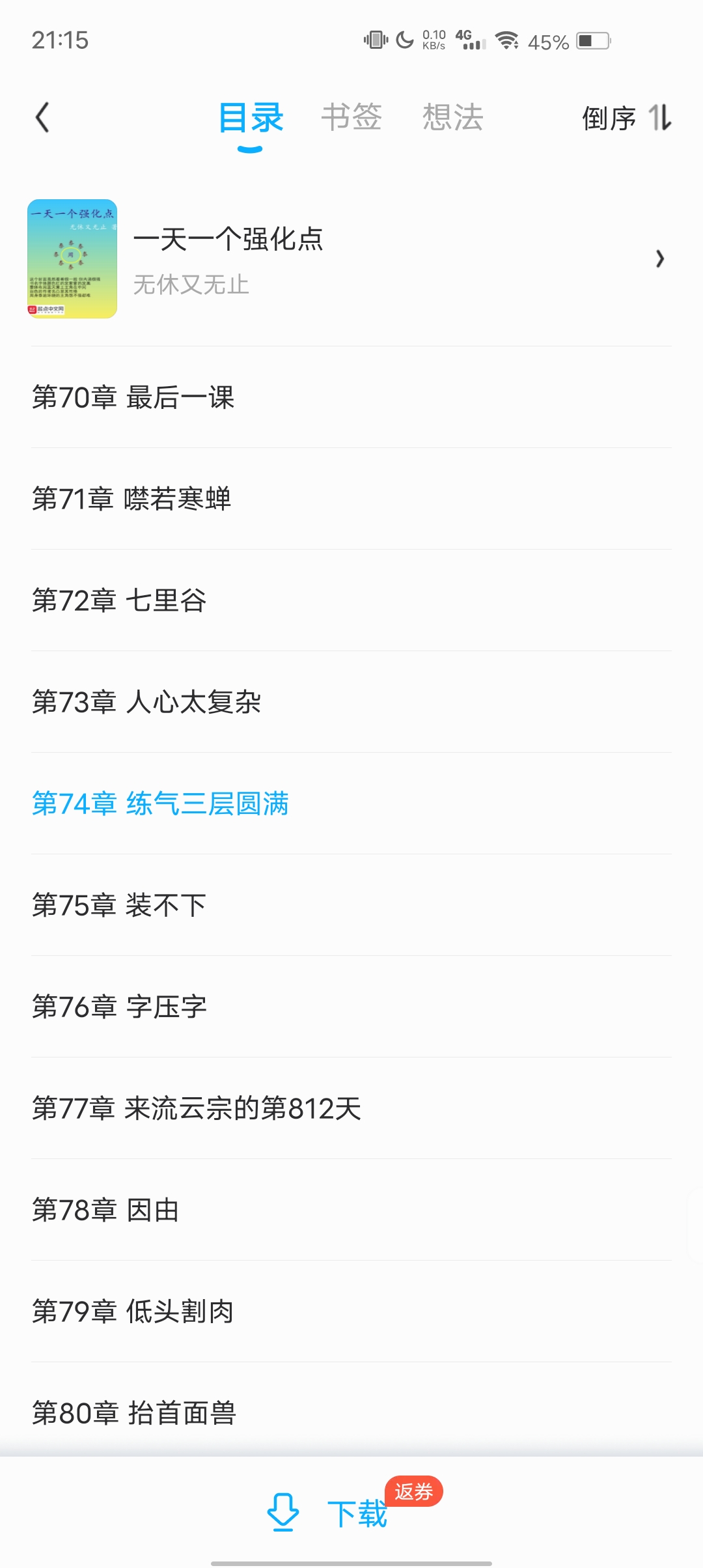This screenshot has height=1568, width=703.
Task: Open book details for 一天一个强化点
Action: coord(351,259)
